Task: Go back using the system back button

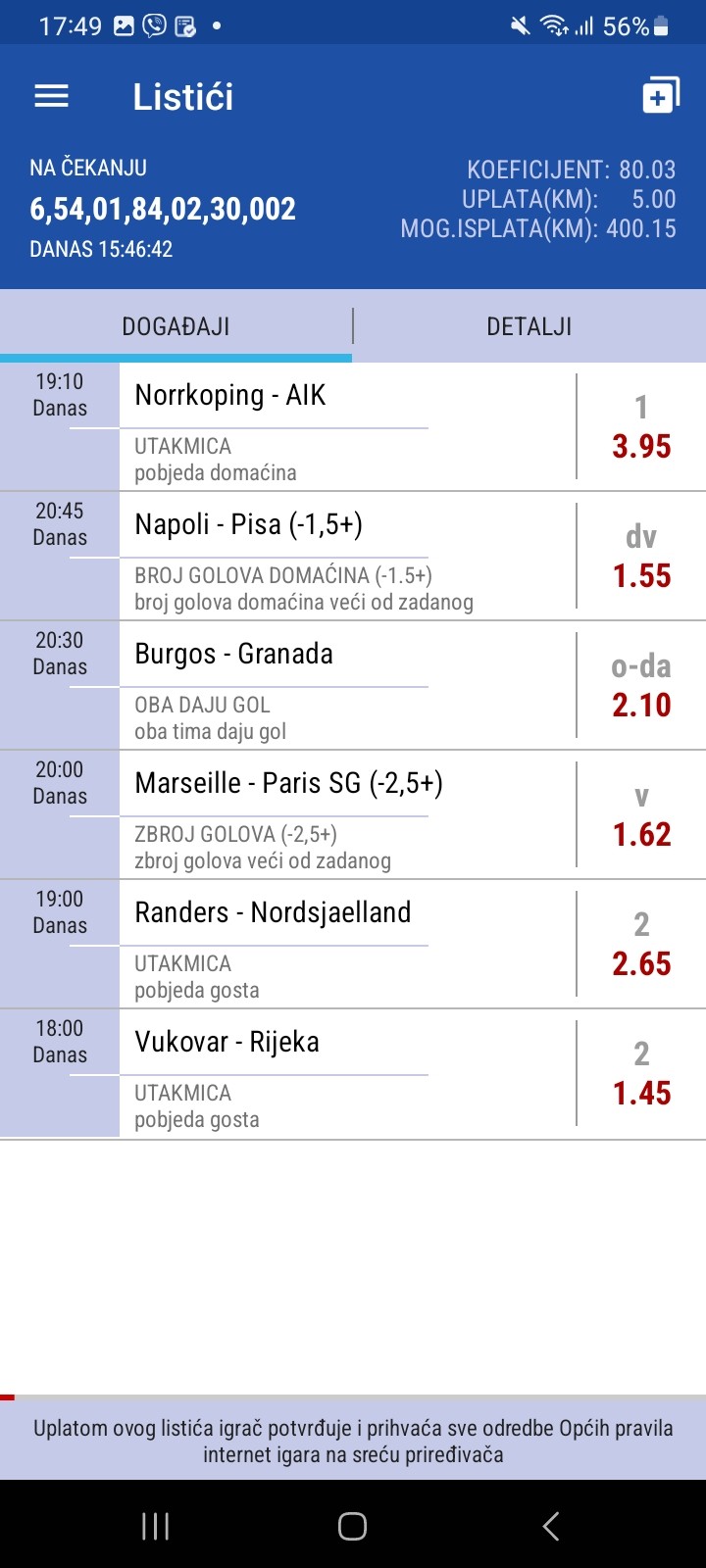Action: pos(551,1525)
